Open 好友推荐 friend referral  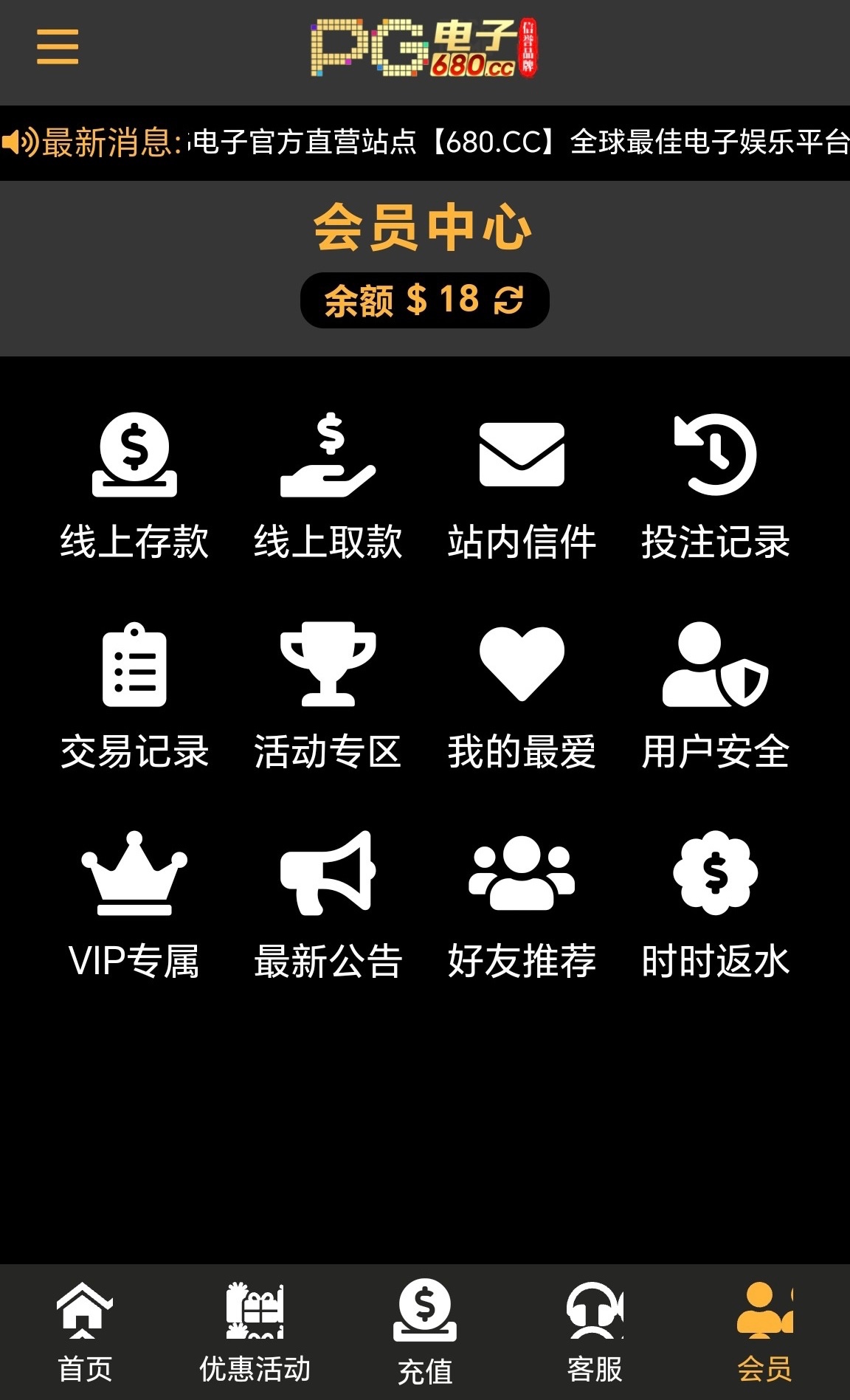[522, 905]
